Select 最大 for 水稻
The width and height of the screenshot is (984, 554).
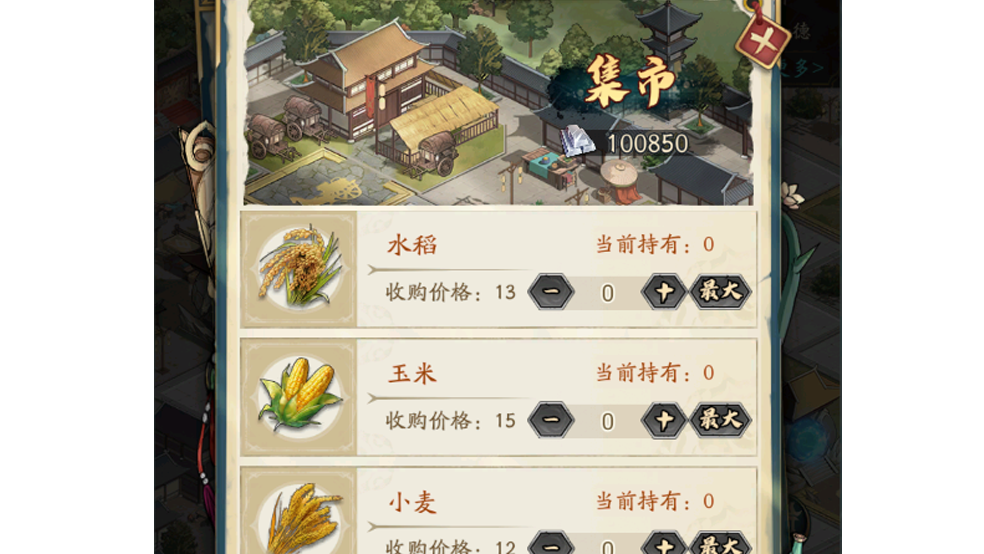tap(720, 292)
